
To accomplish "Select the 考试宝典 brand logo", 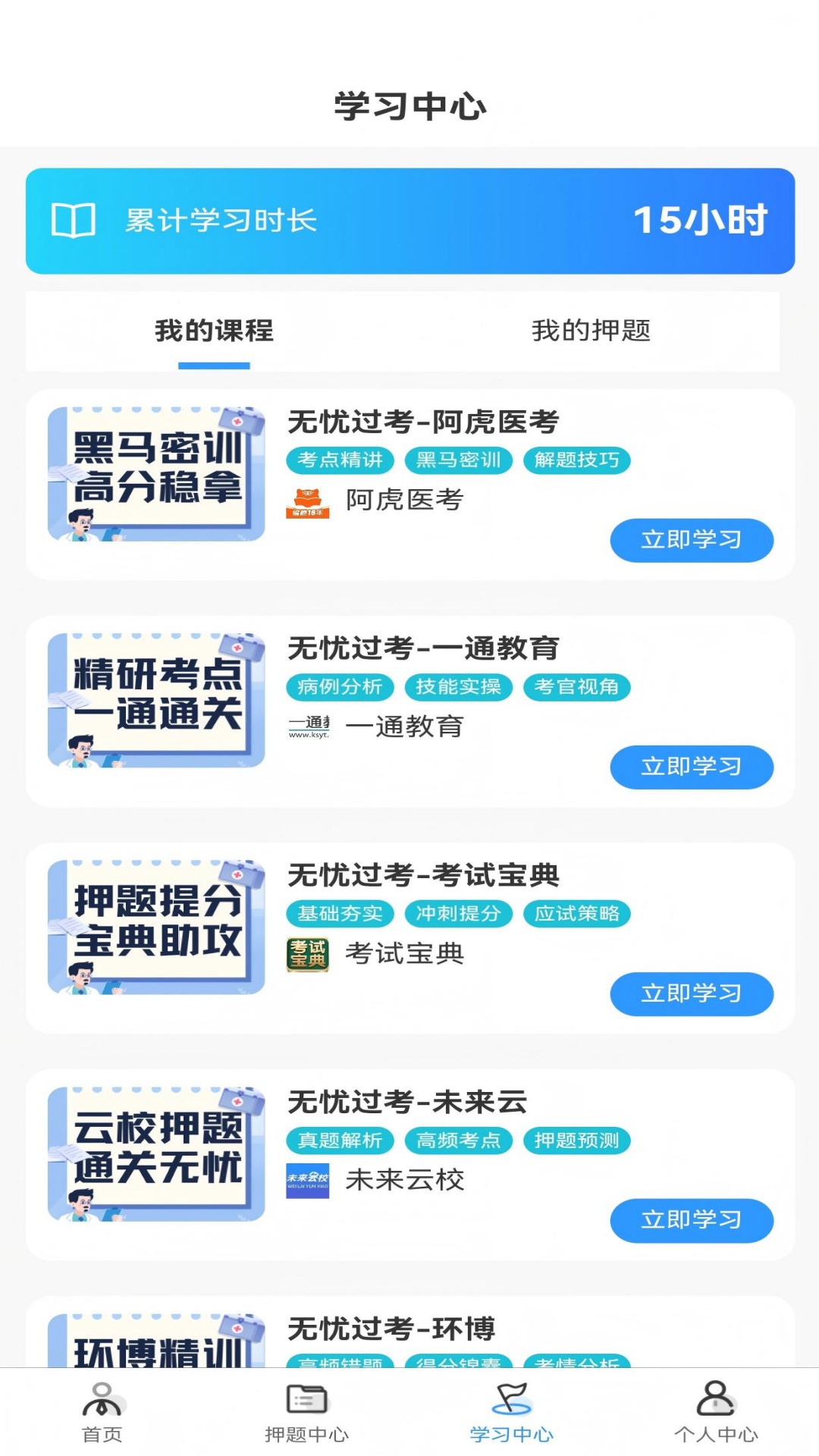I will [x=306, y=954].
